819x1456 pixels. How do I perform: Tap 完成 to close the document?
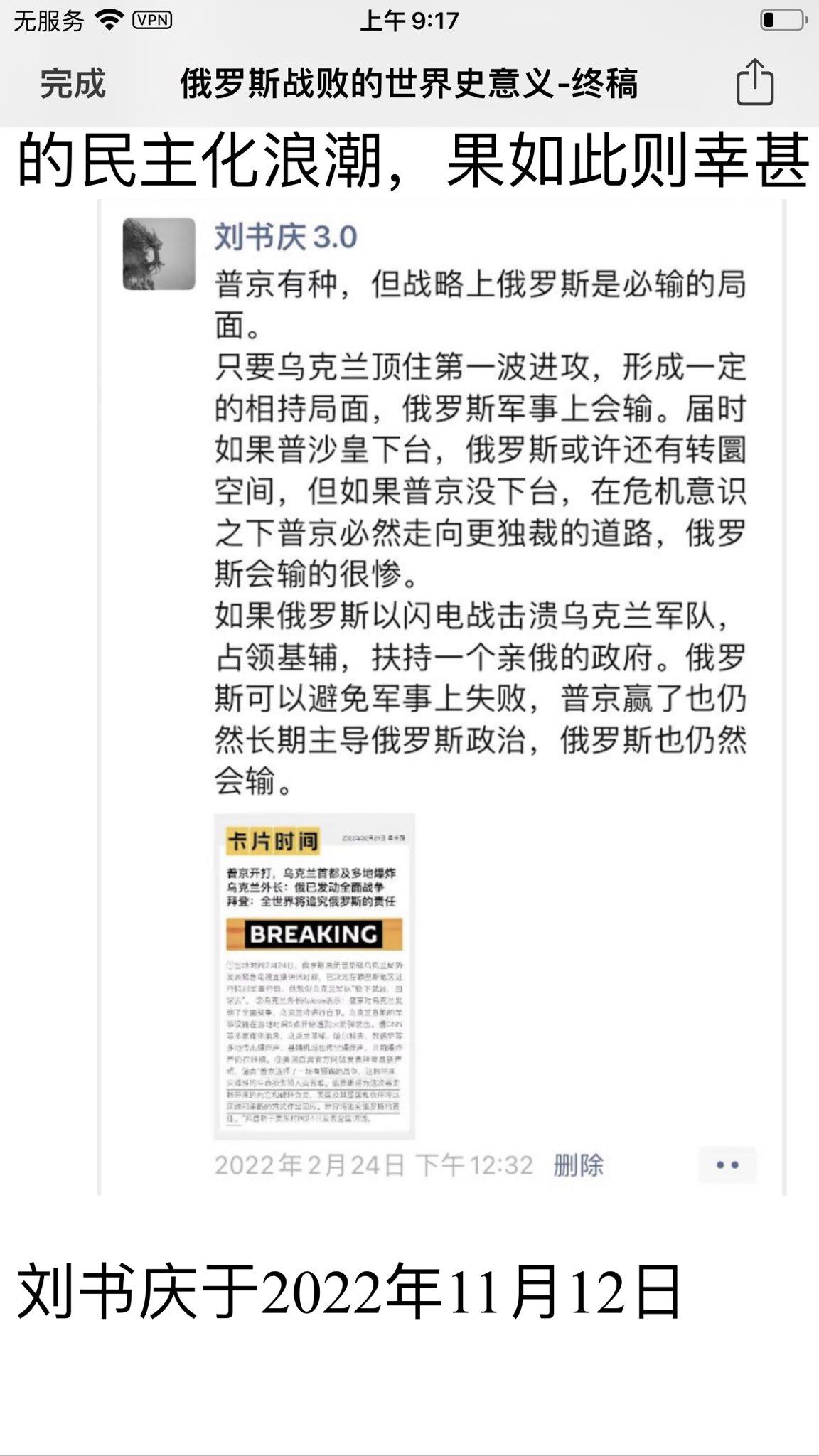pyautogui.click(x=73, y=84)
